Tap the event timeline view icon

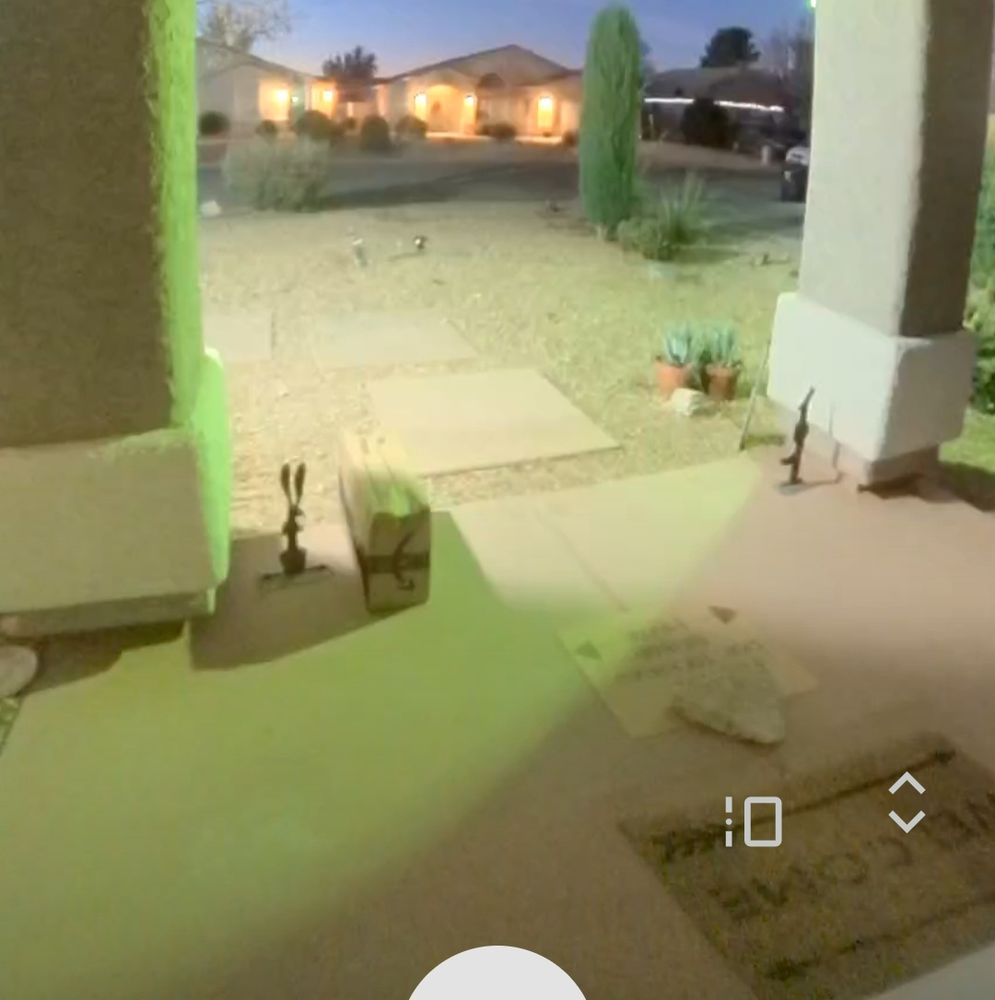[753, 822]
